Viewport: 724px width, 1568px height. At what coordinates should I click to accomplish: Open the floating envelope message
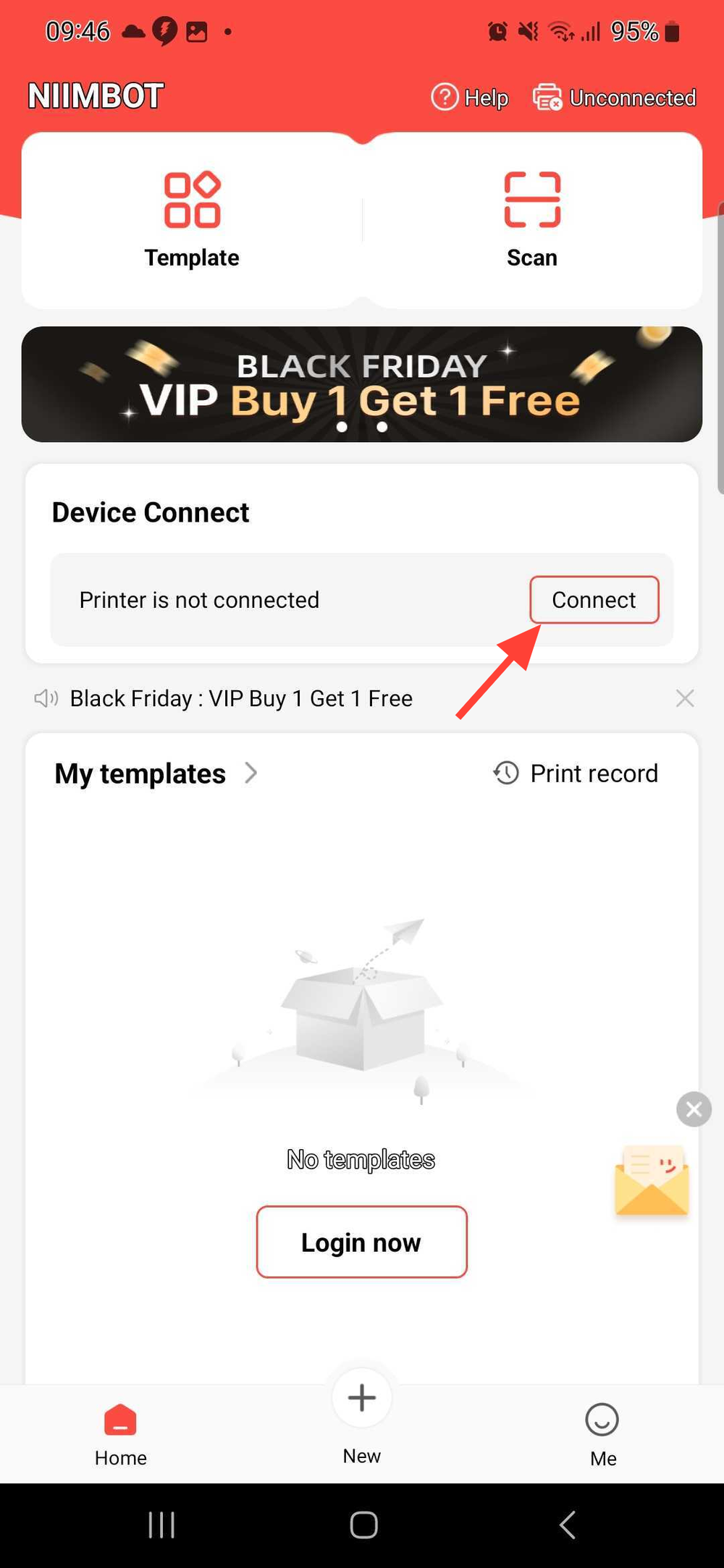pos(652,1181)
